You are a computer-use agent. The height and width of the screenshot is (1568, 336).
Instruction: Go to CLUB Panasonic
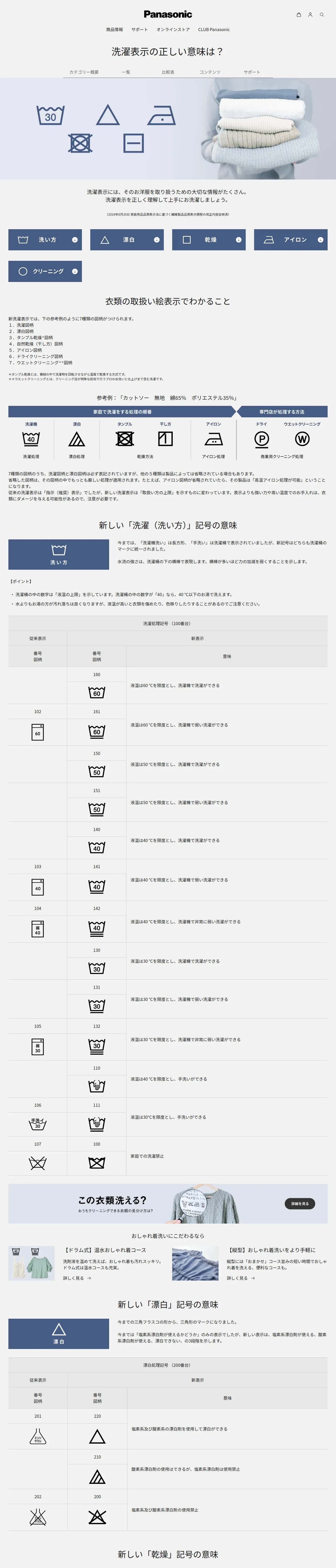pos(214,29)
